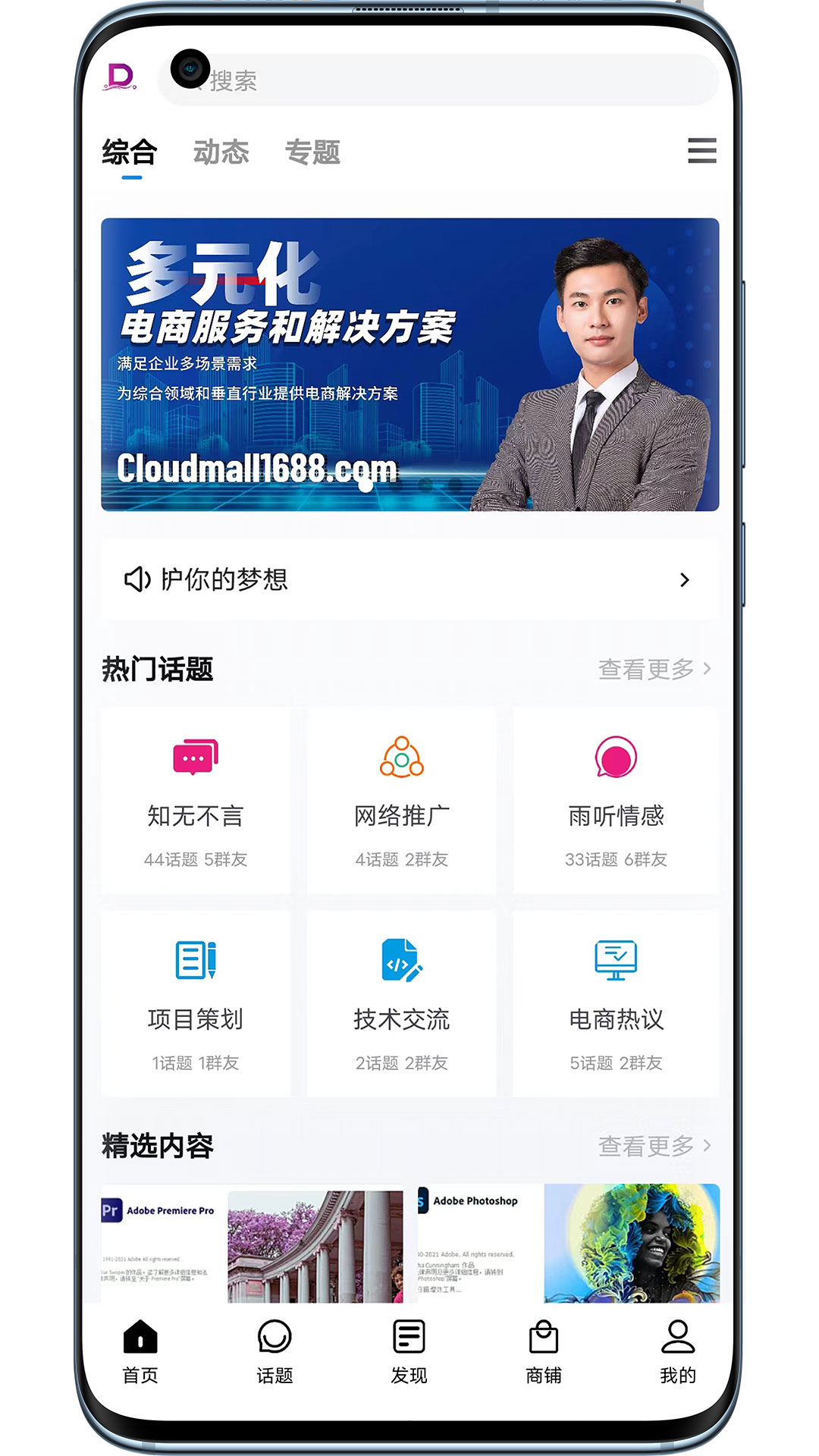Open the Adobe Premiere Pro featured item

point(253,1244)
